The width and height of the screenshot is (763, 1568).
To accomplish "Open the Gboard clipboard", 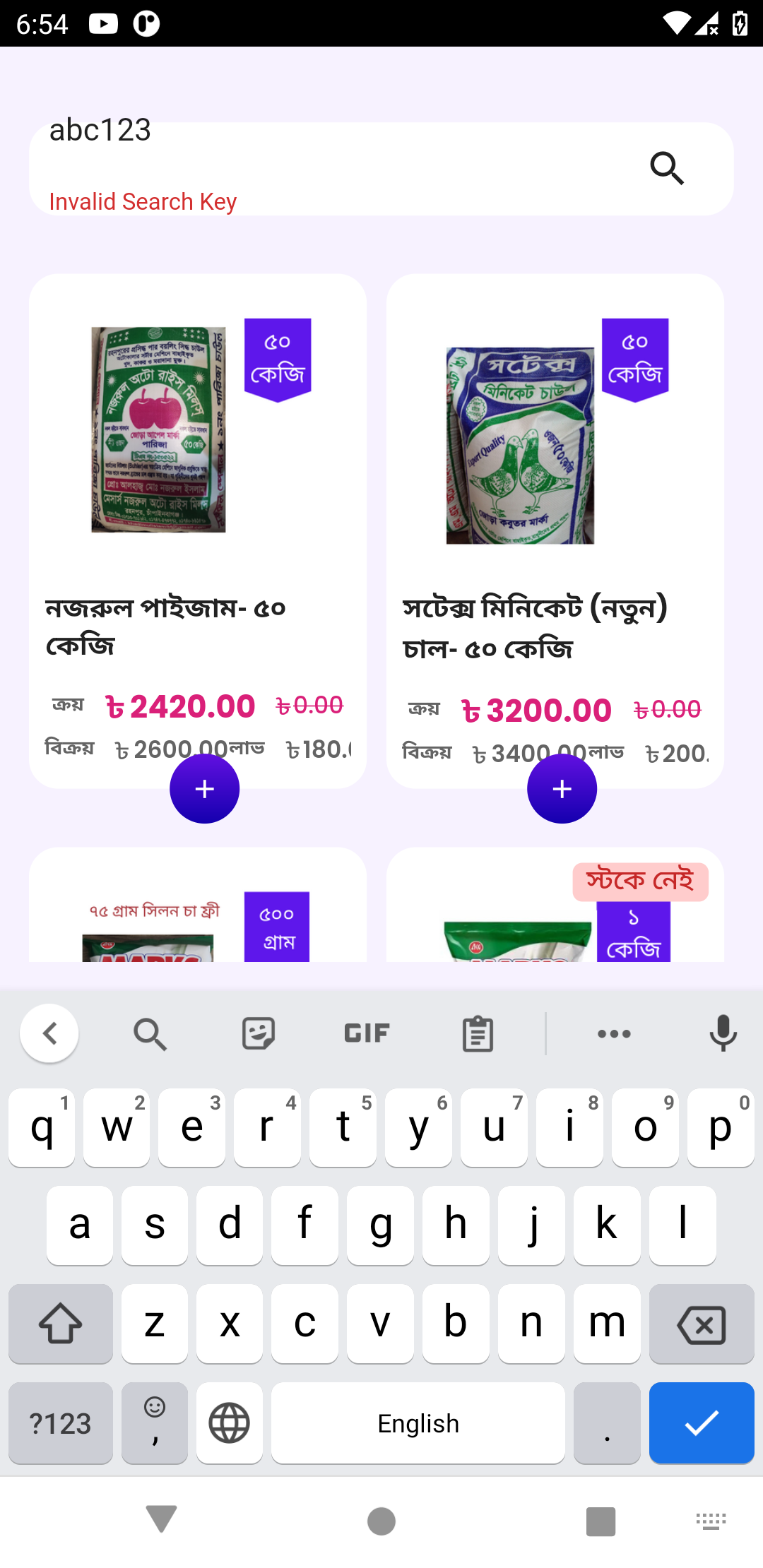I will point(476,1033).
